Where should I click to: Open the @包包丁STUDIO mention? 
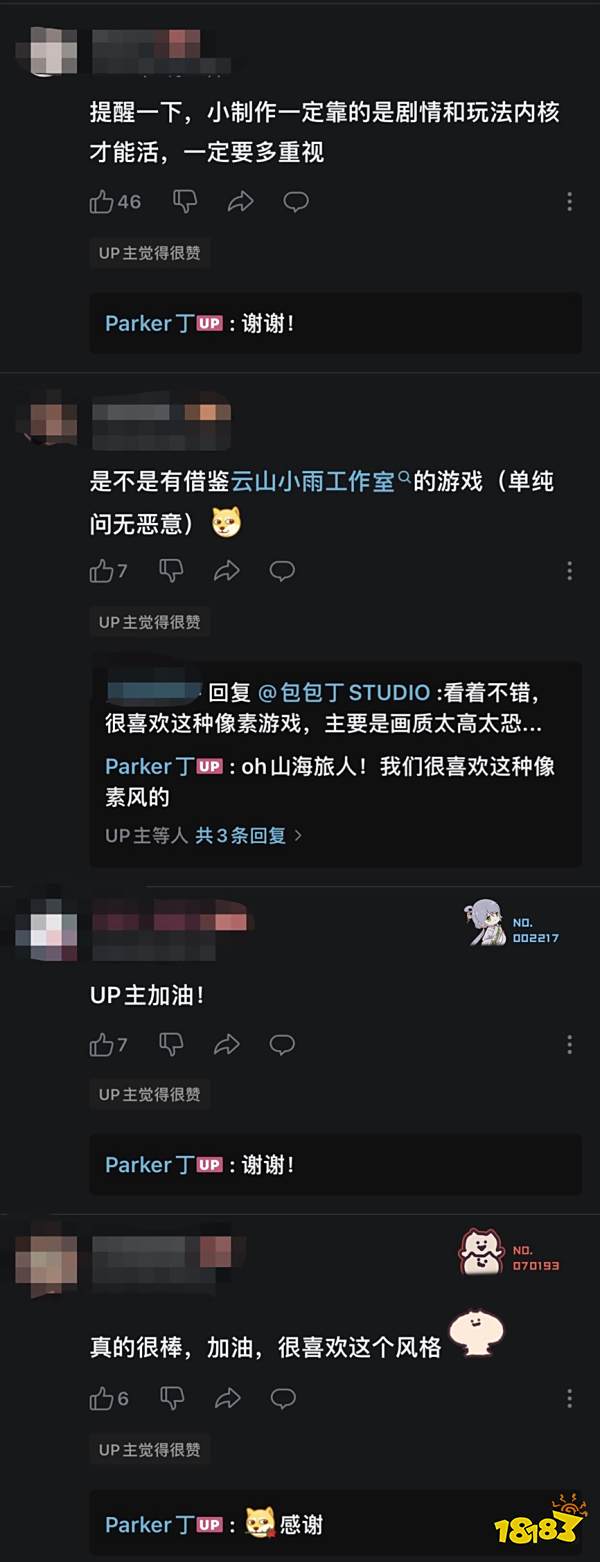click(344, 693)
